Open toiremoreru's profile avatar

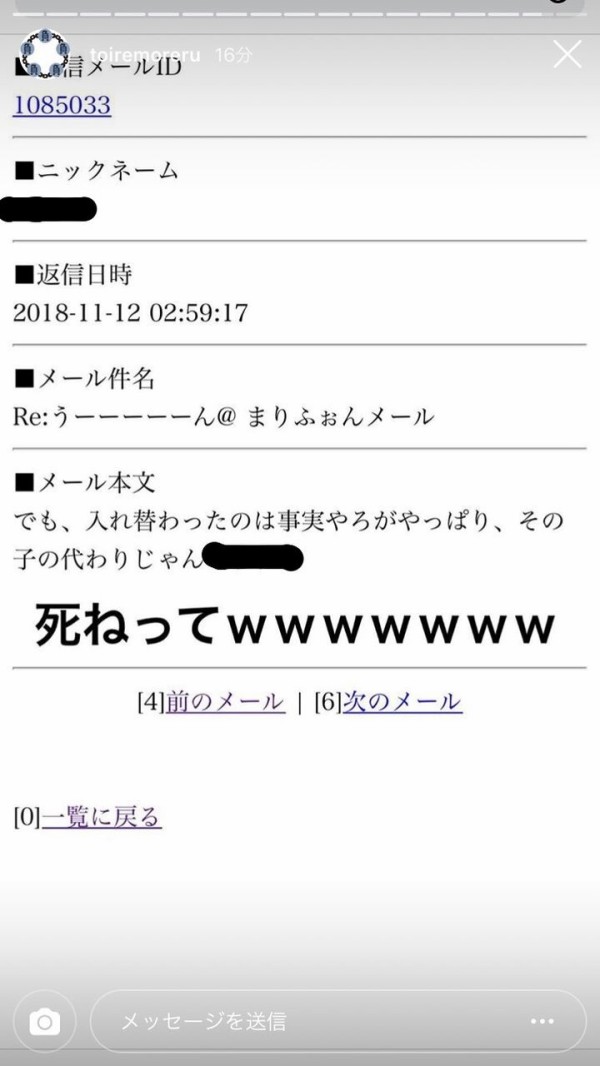44,54
